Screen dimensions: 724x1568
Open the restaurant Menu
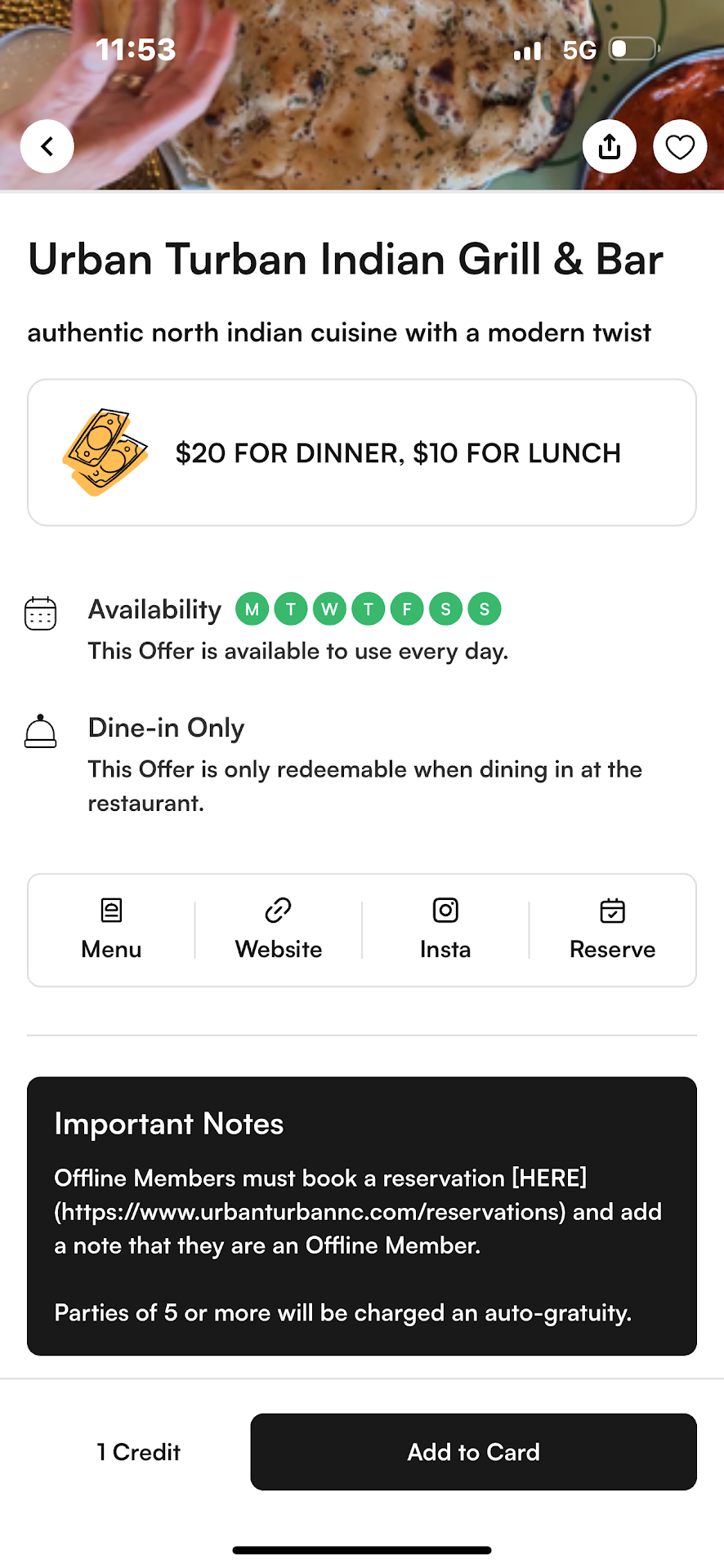112,929
